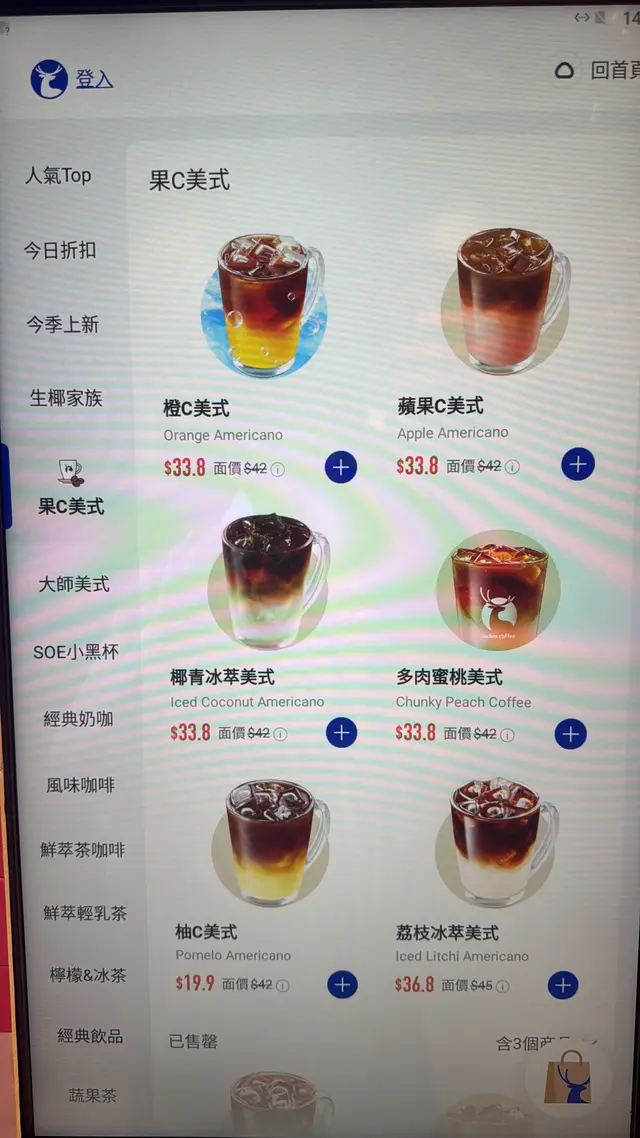Open 生椰家族 drinks category
Screen dimensions: 640x1138
pos(66,398)
